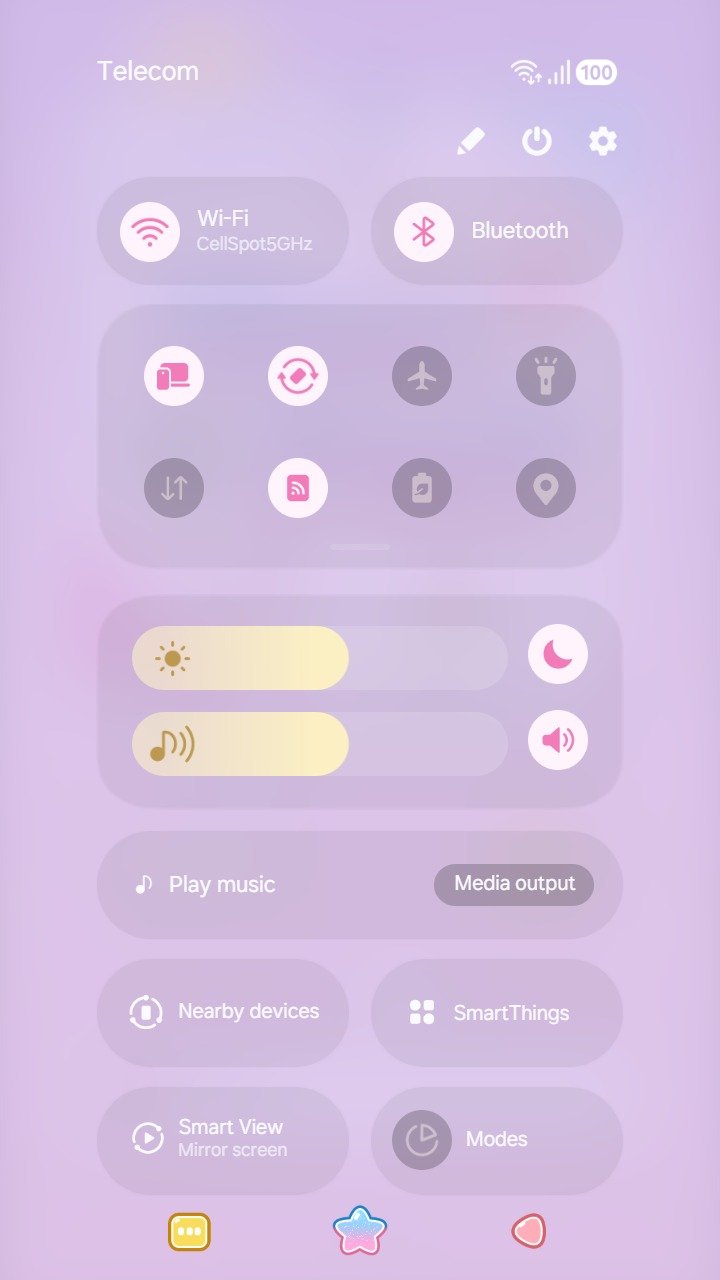Enable airplane mode
Image resolution: width=720 pixels, height=1280 pixels.
(x=422, y=376)
